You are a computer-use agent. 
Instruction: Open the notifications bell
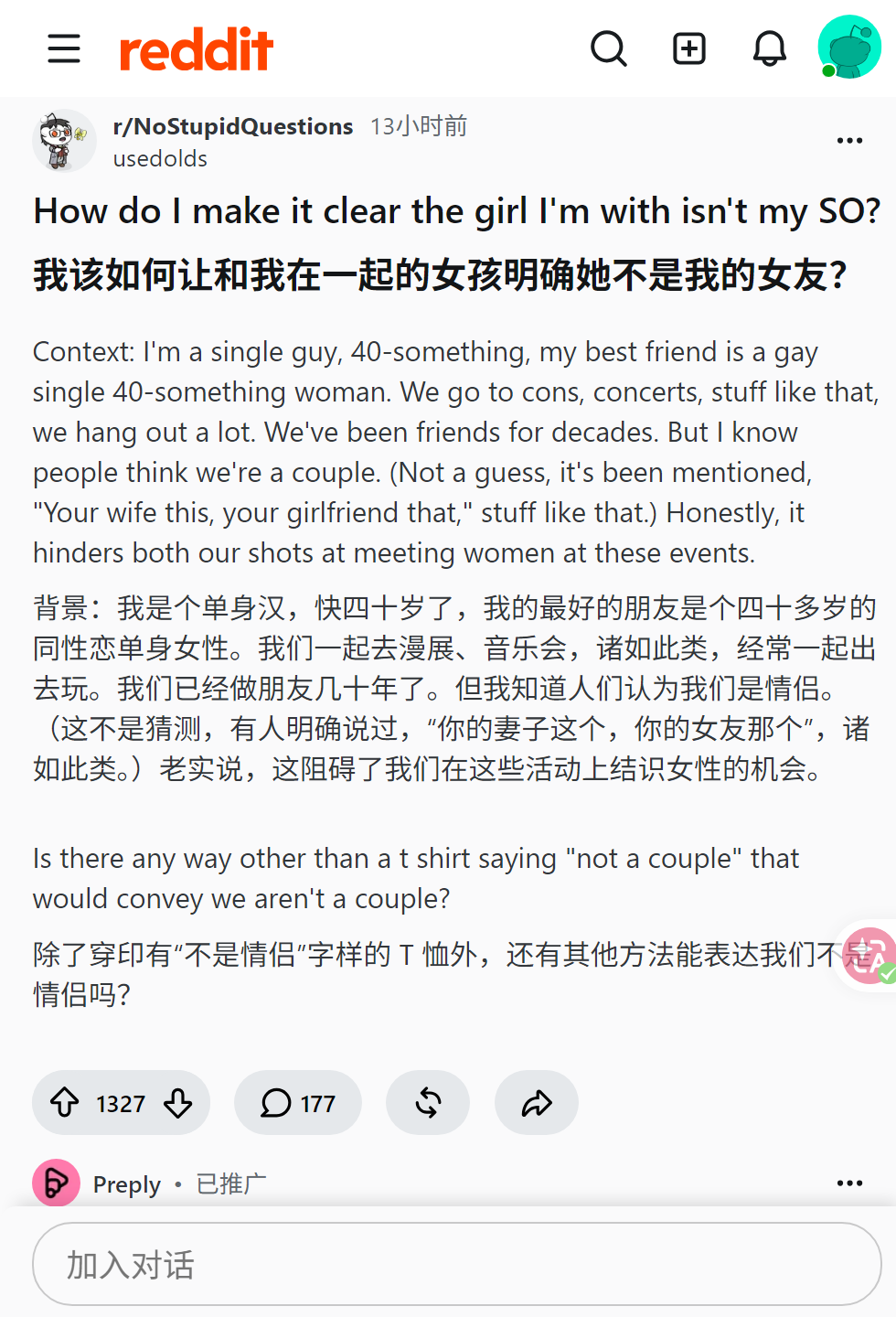click(x=770, y=48)
